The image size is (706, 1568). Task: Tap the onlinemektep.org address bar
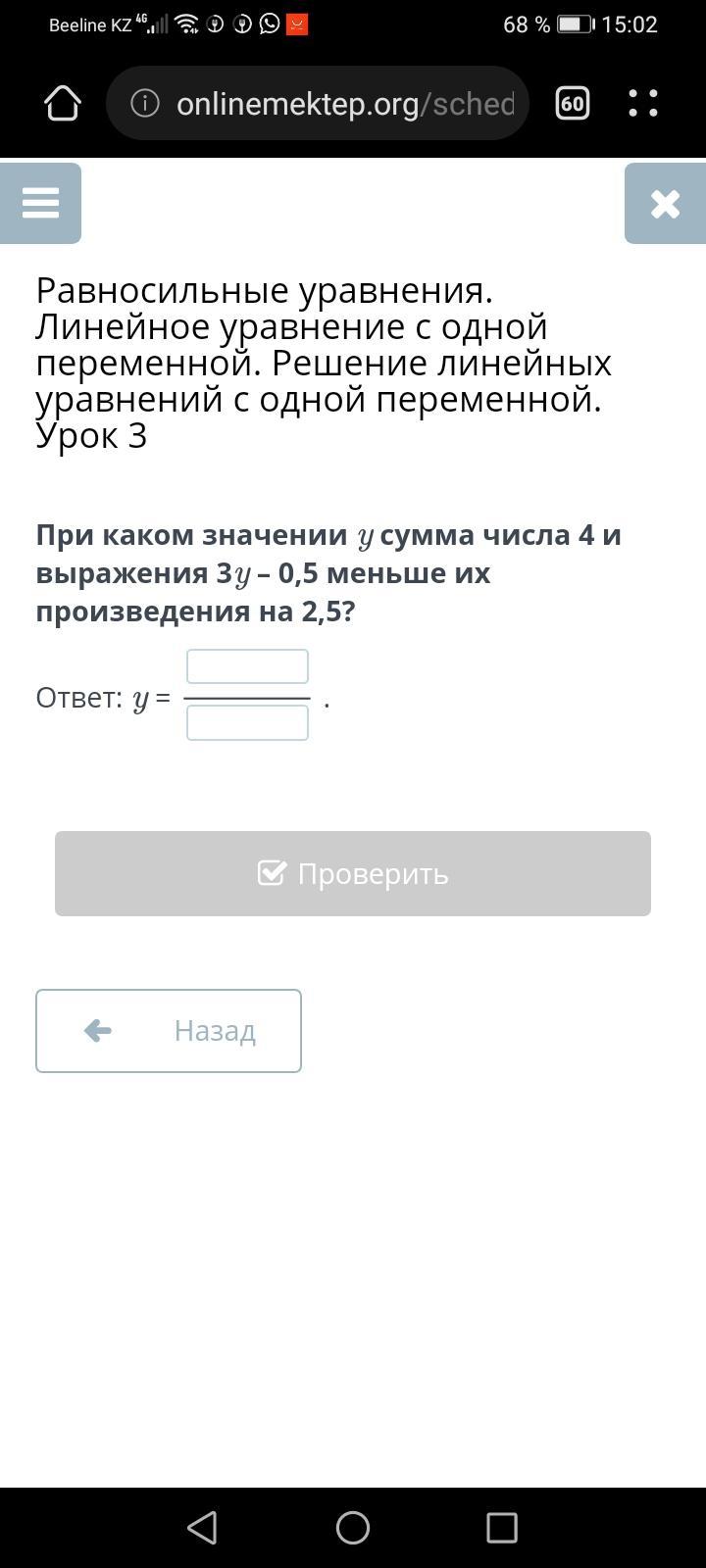[318, 103]
